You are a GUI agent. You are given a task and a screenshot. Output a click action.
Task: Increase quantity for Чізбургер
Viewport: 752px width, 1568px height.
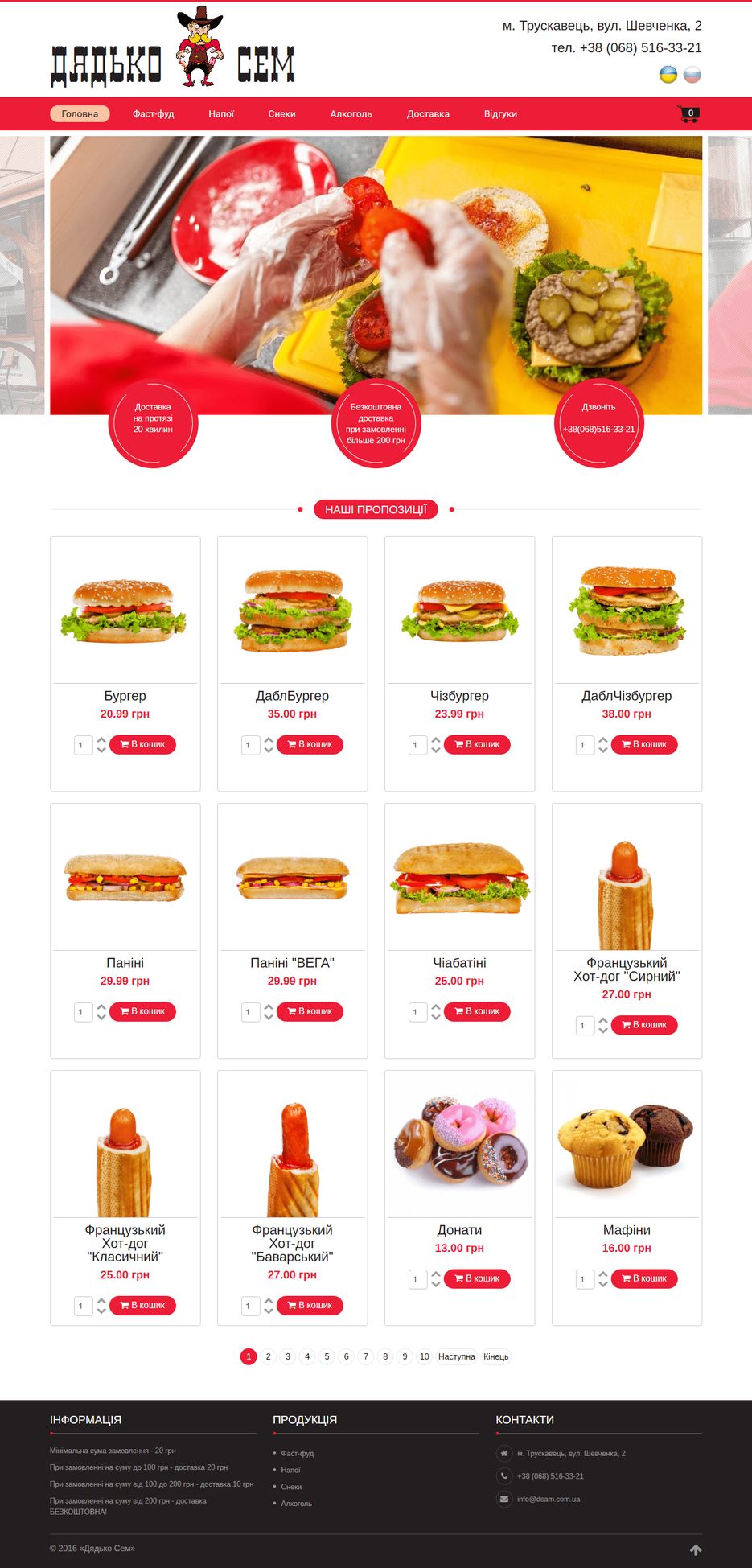(x=435, y=739)
